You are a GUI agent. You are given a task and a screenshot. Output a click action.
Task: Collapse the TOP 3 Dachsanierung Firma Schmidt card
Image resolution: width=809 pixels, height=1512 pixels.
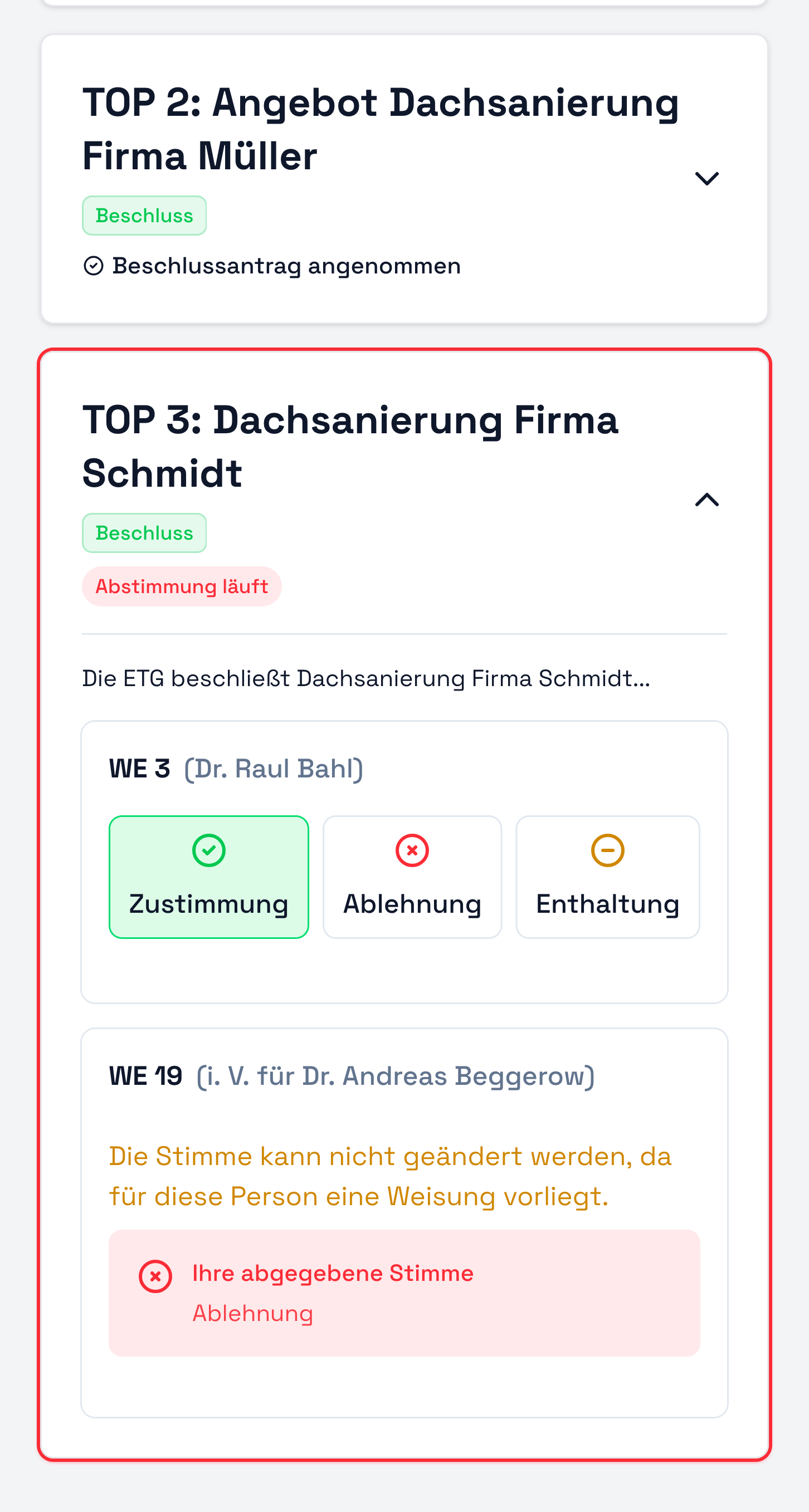click(707, 500)
